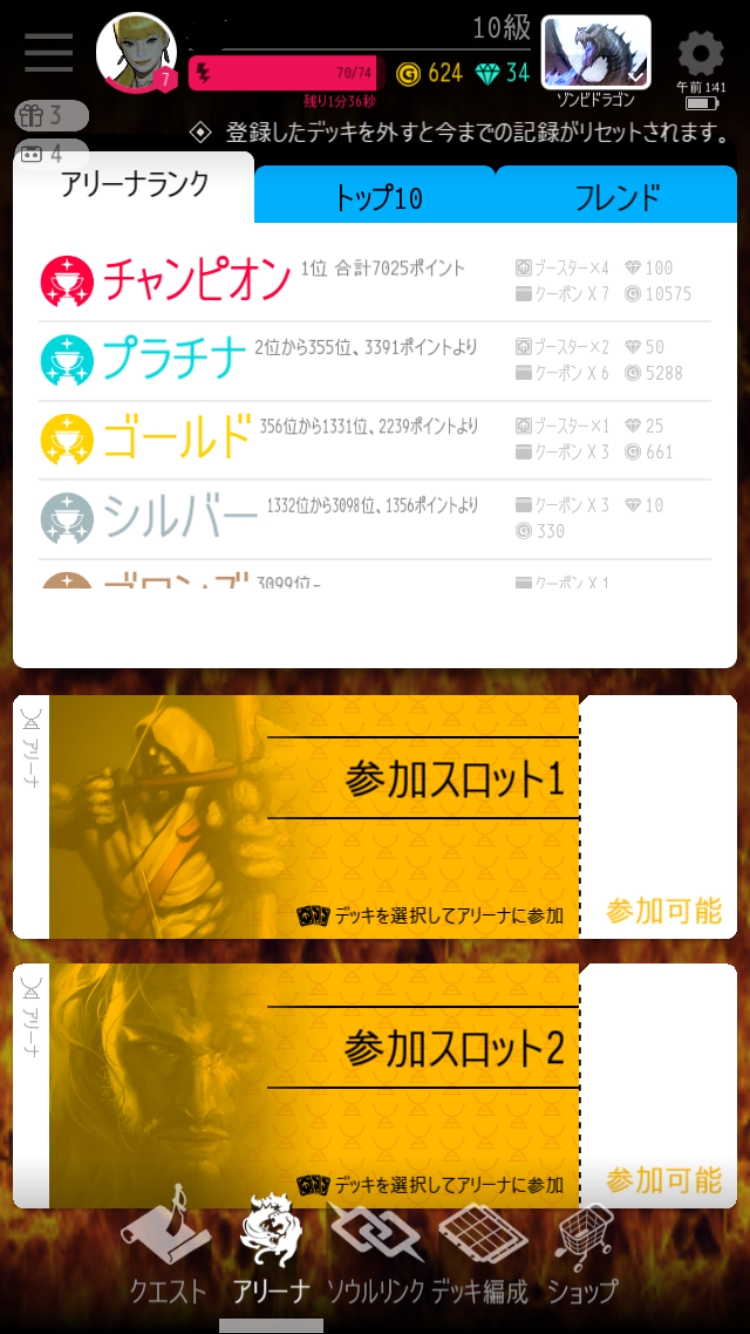Open the player profile avatar
Image resolution: width=750 pixels, height=1334 pixels.
point(136,52)
